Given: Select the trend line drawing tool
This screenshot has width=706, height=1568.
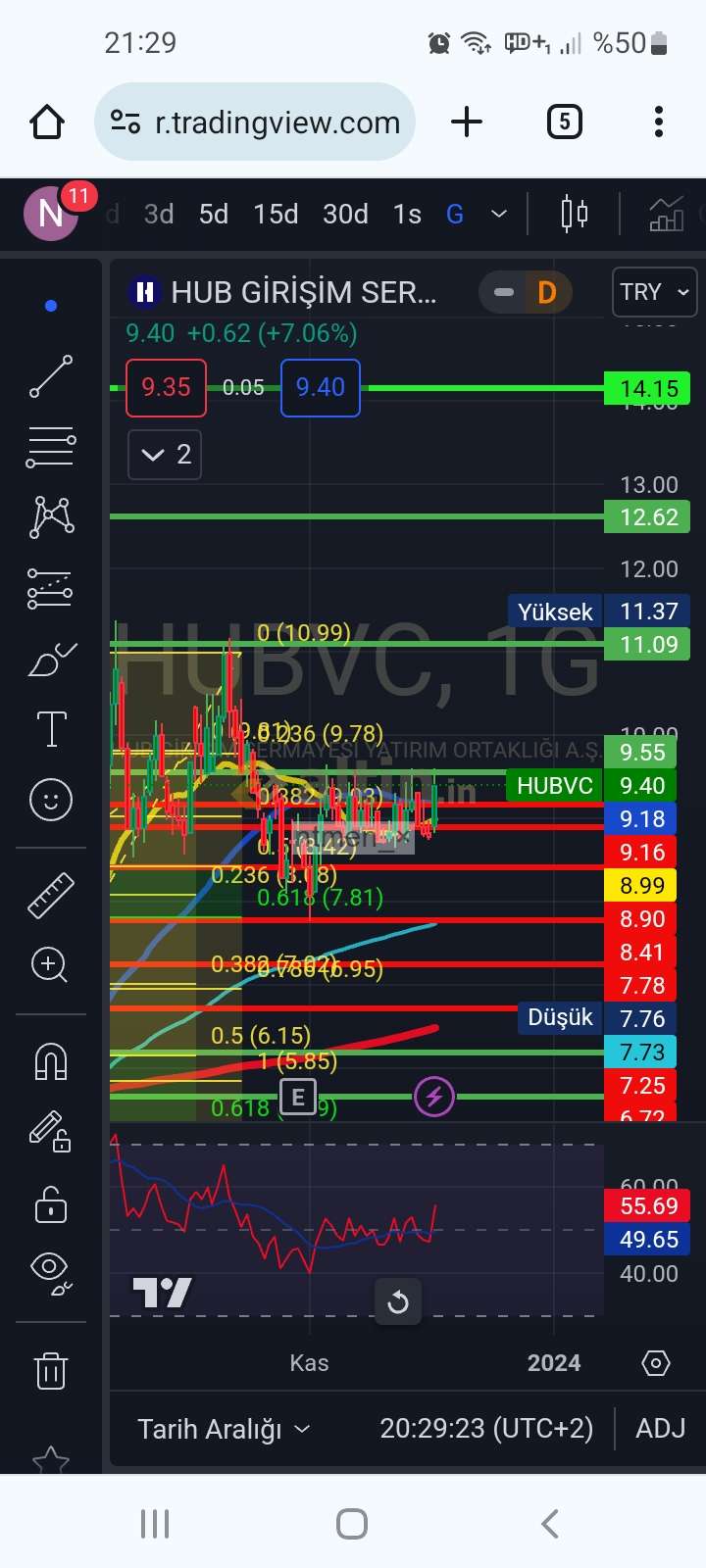Looking at the screenshot, I should pyautogui.click(x=51, y=376).
